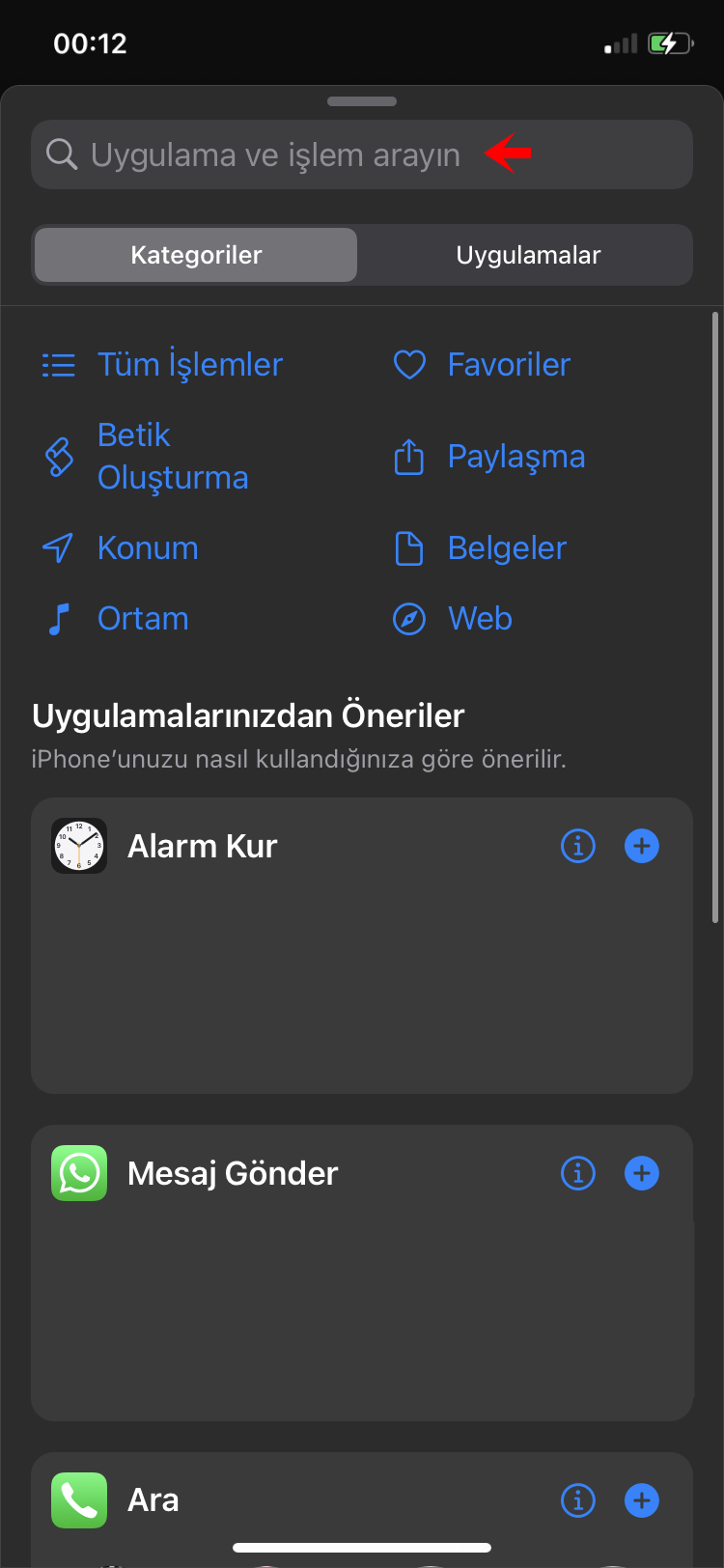Screen dimensions: 724x1568
Task: Open the Mesaj Gönder suggestion card
Action: click(362, 1273)
